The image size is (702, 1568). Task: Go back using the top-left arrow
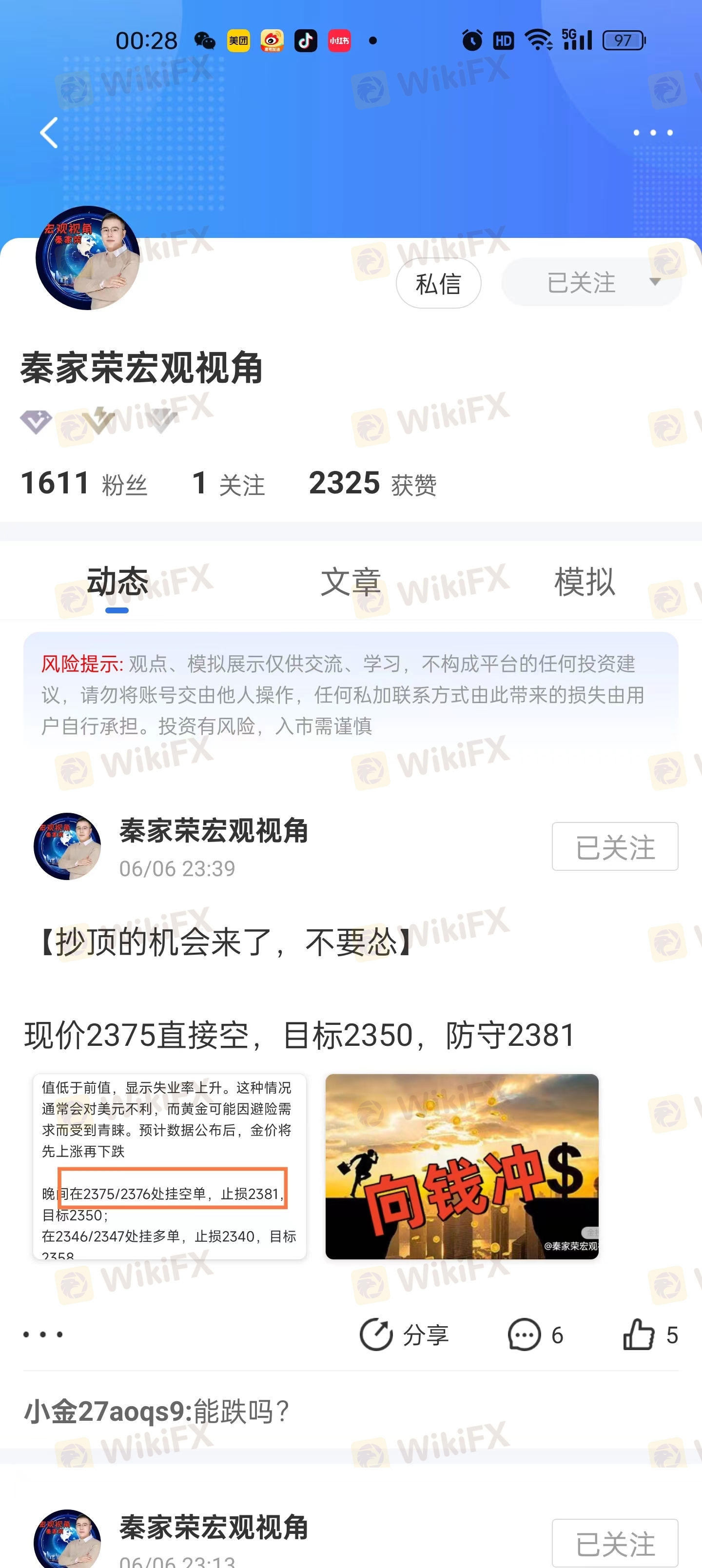pyautogui.click(x=49, y=133)
